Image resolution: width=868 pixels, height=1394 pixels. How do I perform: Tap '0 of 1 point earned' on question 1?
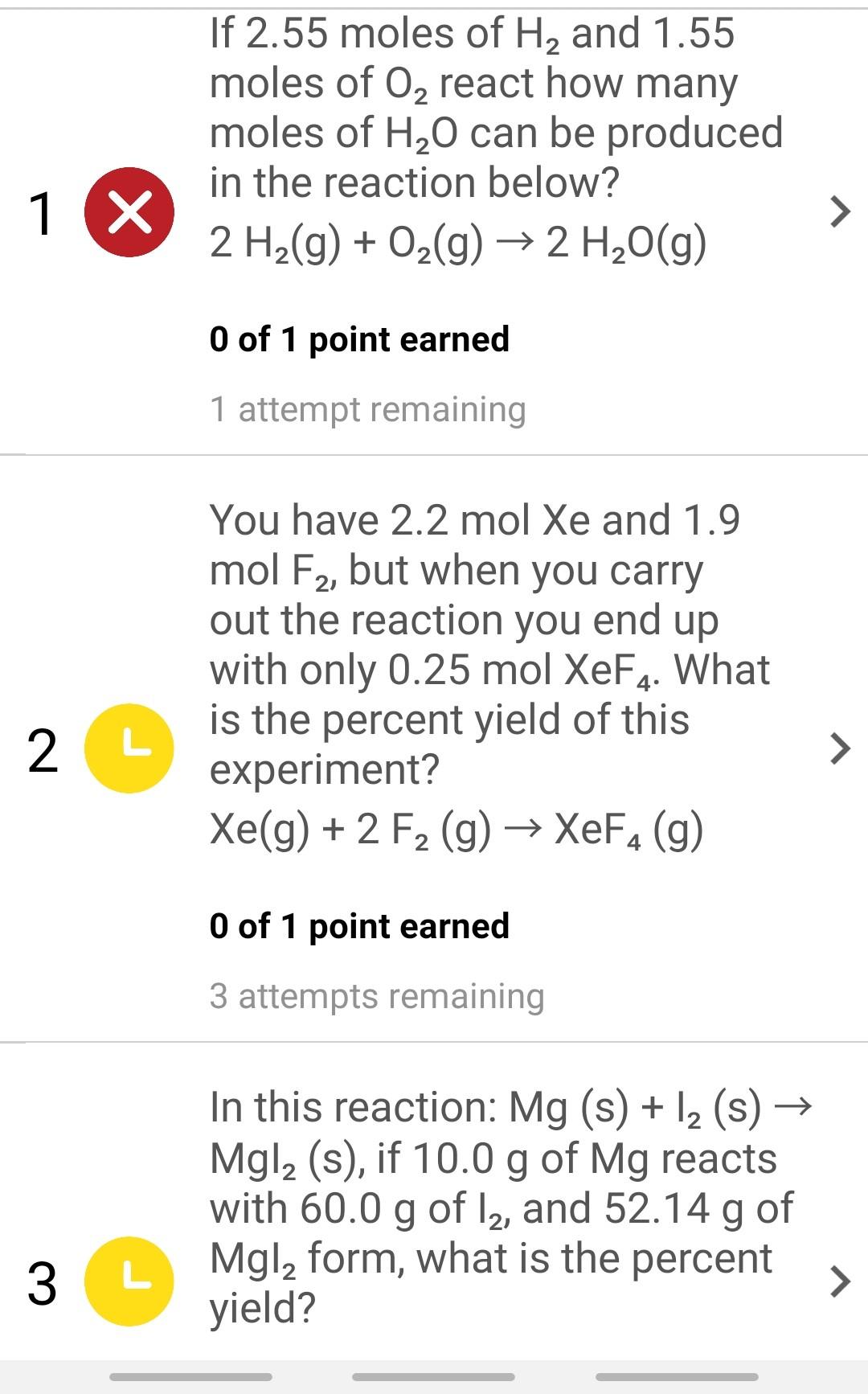(x=359, y=338)
